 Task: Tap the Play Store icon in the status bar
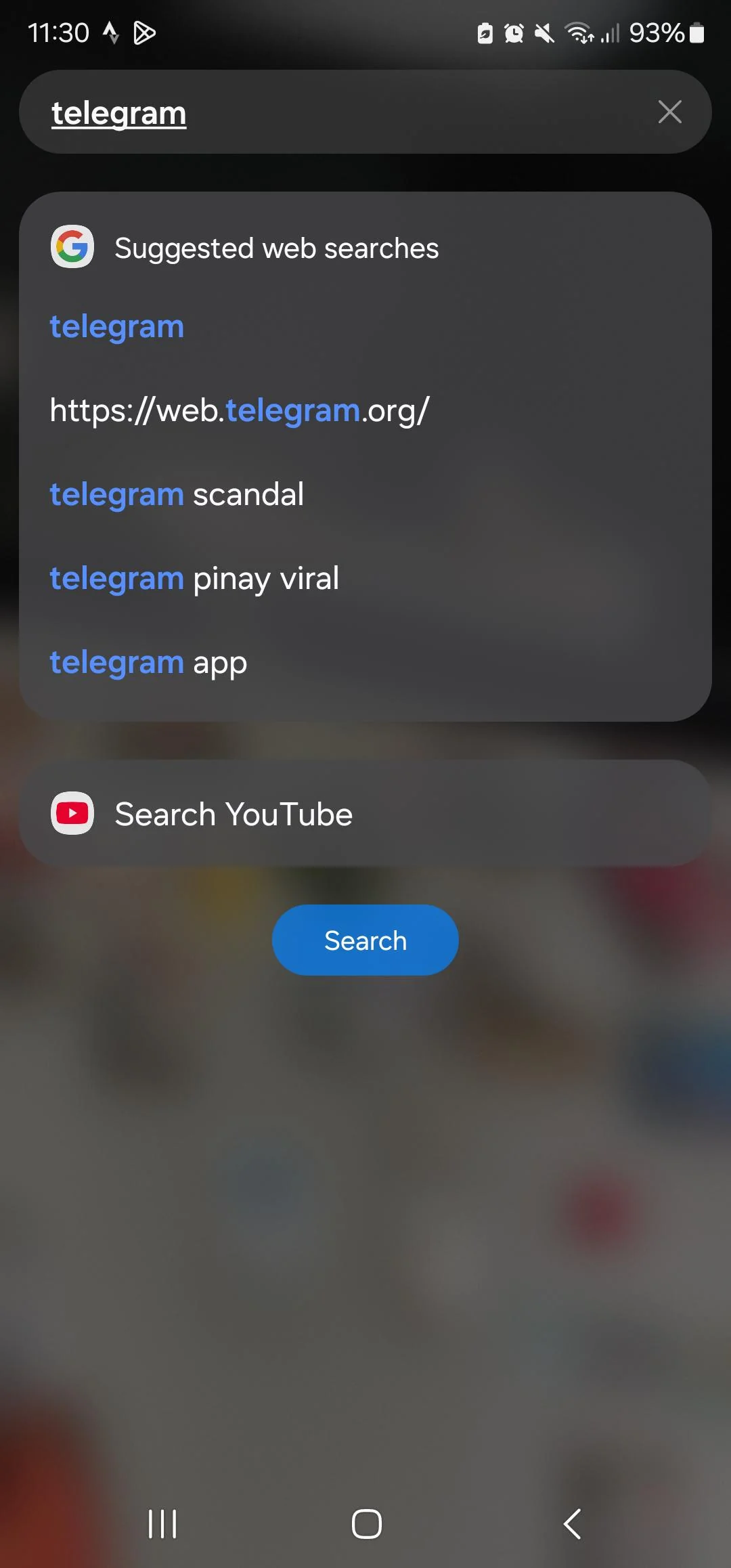click(144, 32)
